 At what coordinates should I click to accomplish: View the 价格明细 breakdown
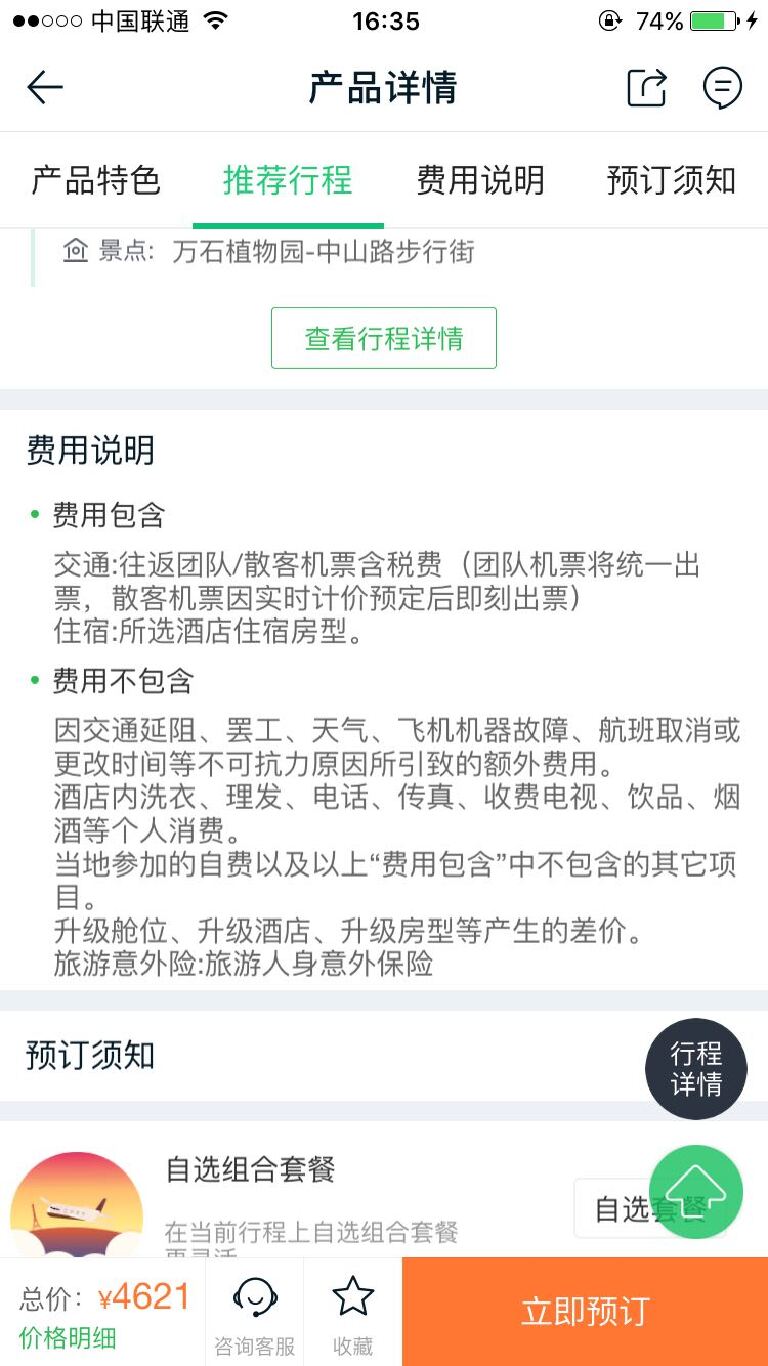coord(68,1338)
